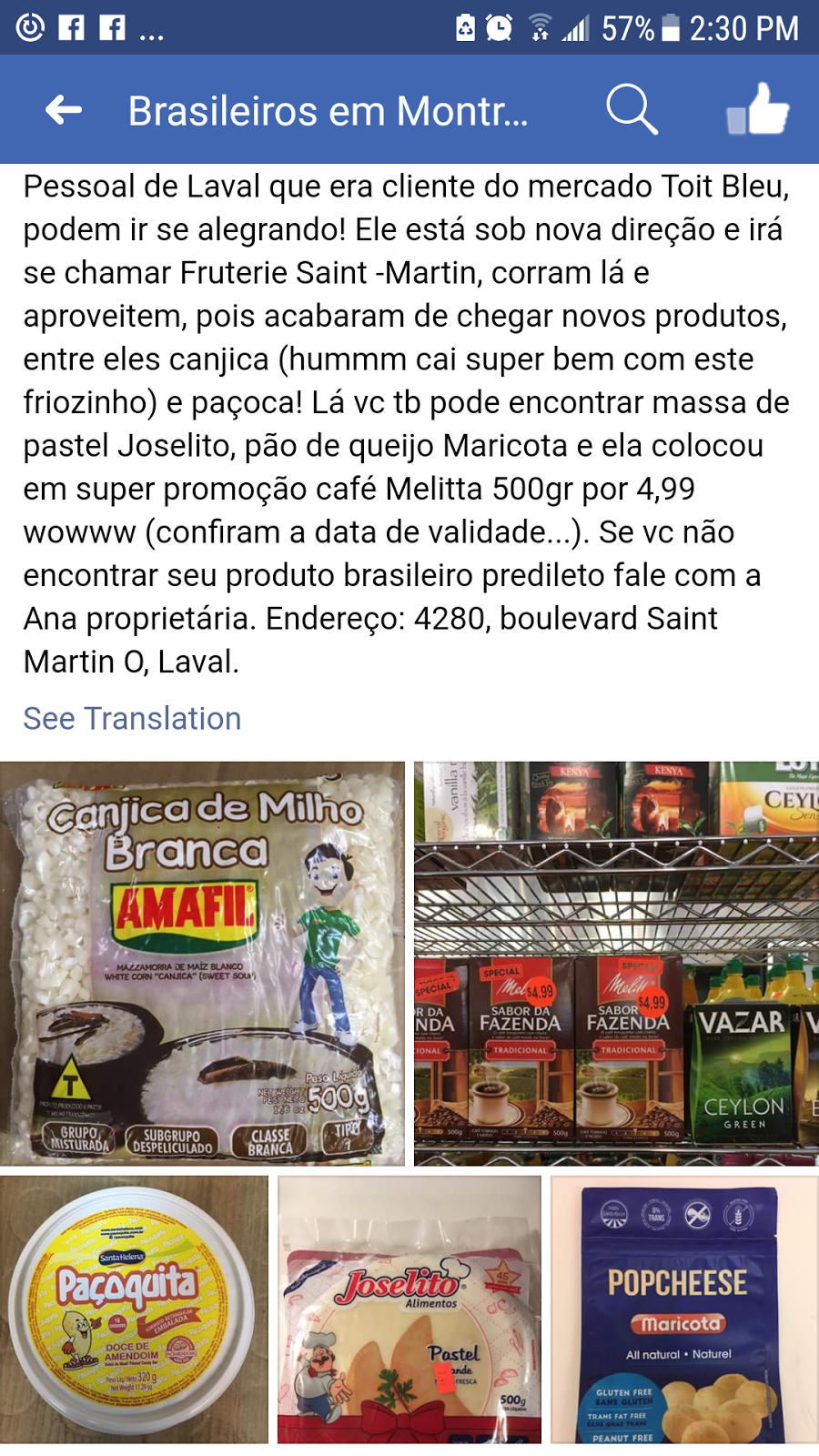This screenshot has height=1456, width=819.
Task: Open the Popcheese Maricota photo
Action: pos(683,1309)
